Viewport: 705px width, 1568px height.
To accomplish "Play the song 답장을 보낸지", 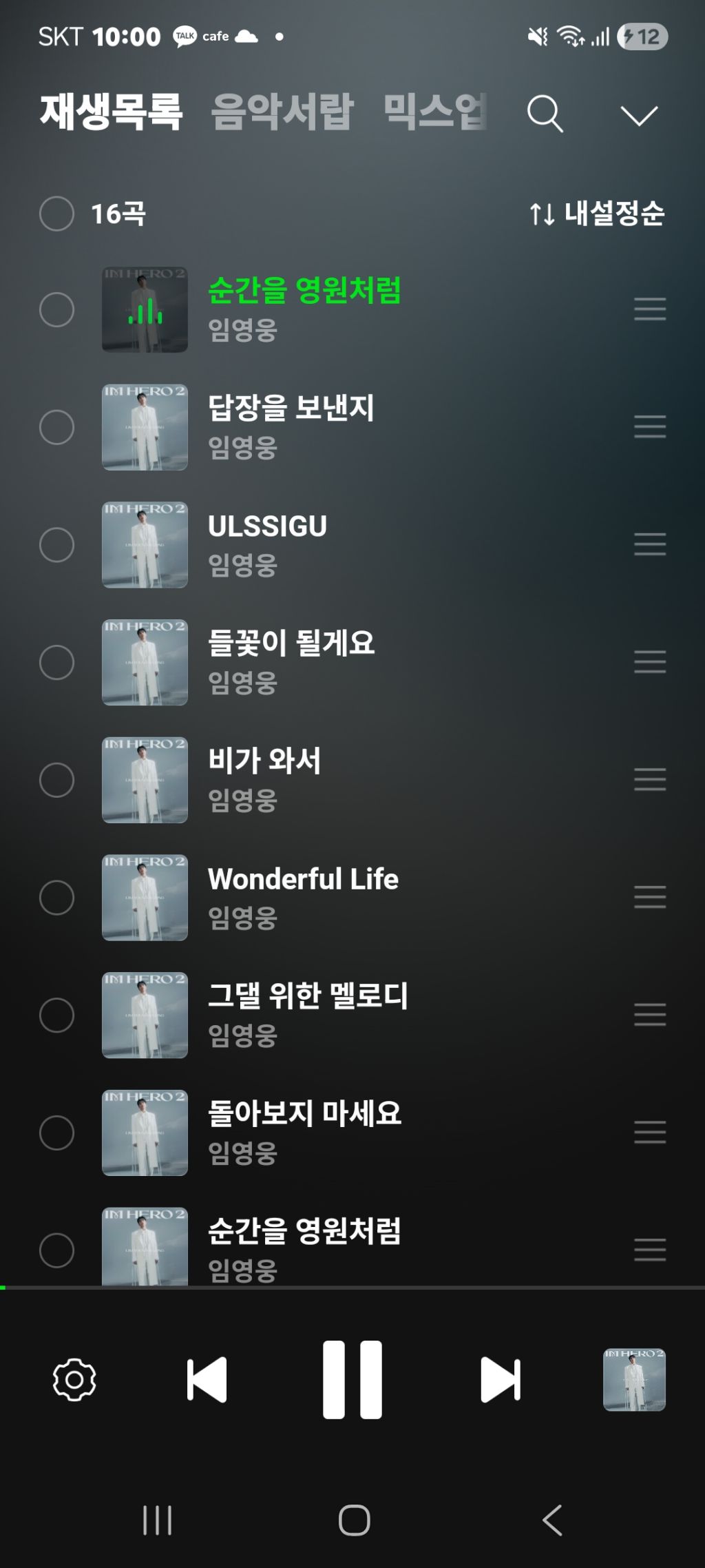I will [291, 408].
